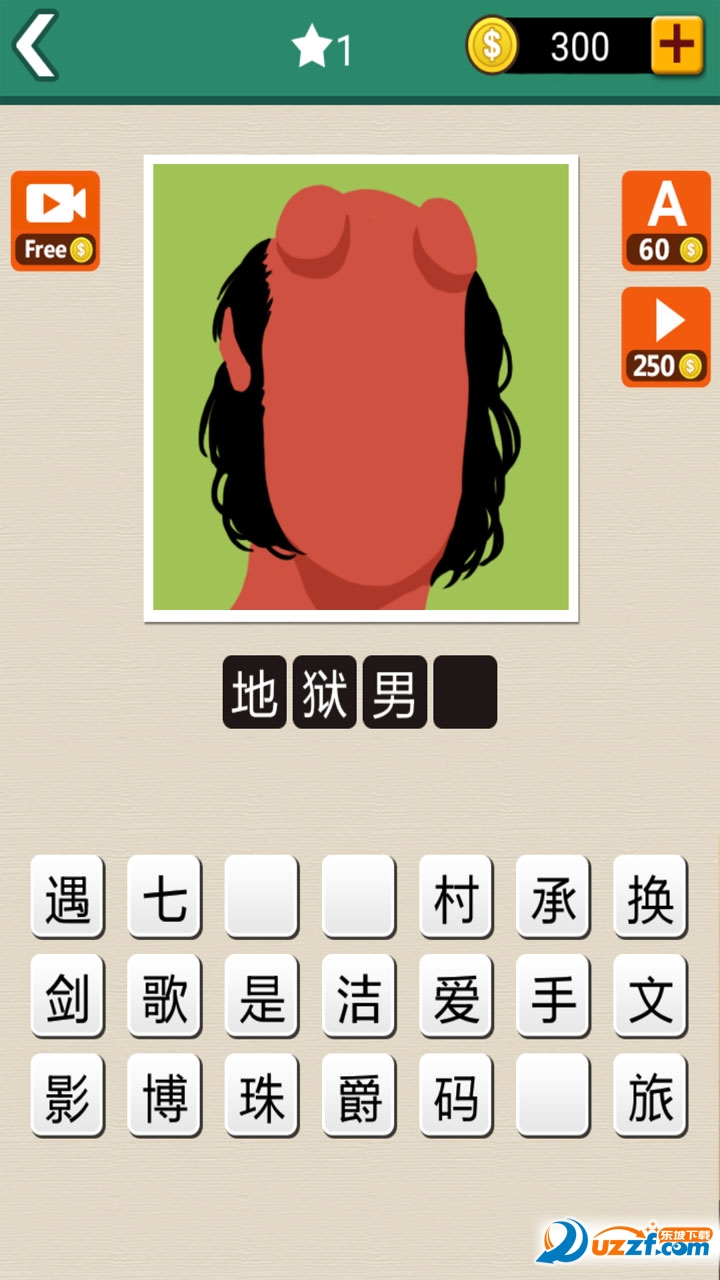Tap the tile 村

click(x=456, y=897)
